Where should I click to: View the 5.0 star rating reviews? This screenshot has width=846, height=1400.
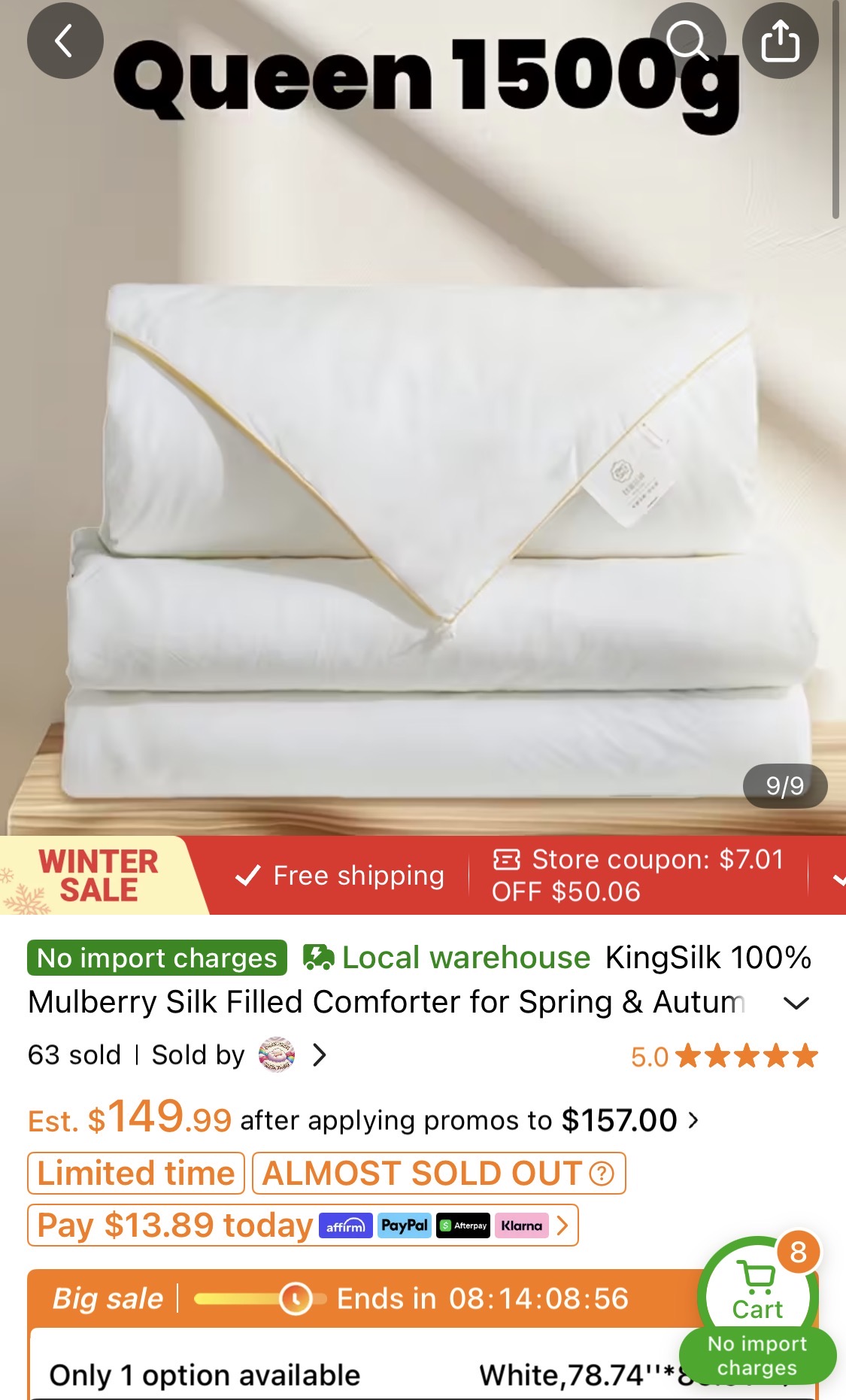click(x=723, y=1056)
